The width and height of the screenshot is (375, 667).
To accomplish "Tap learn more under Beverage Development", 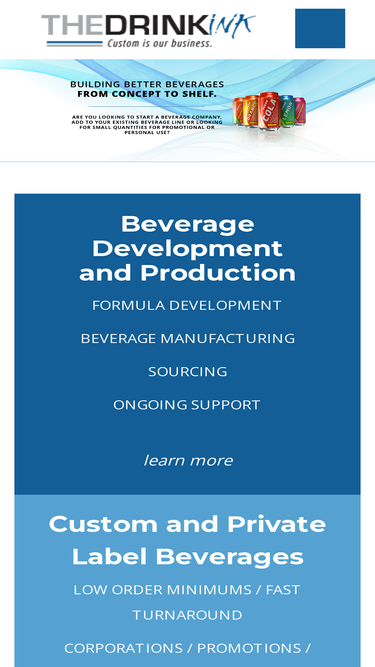I will pos(188,460).
